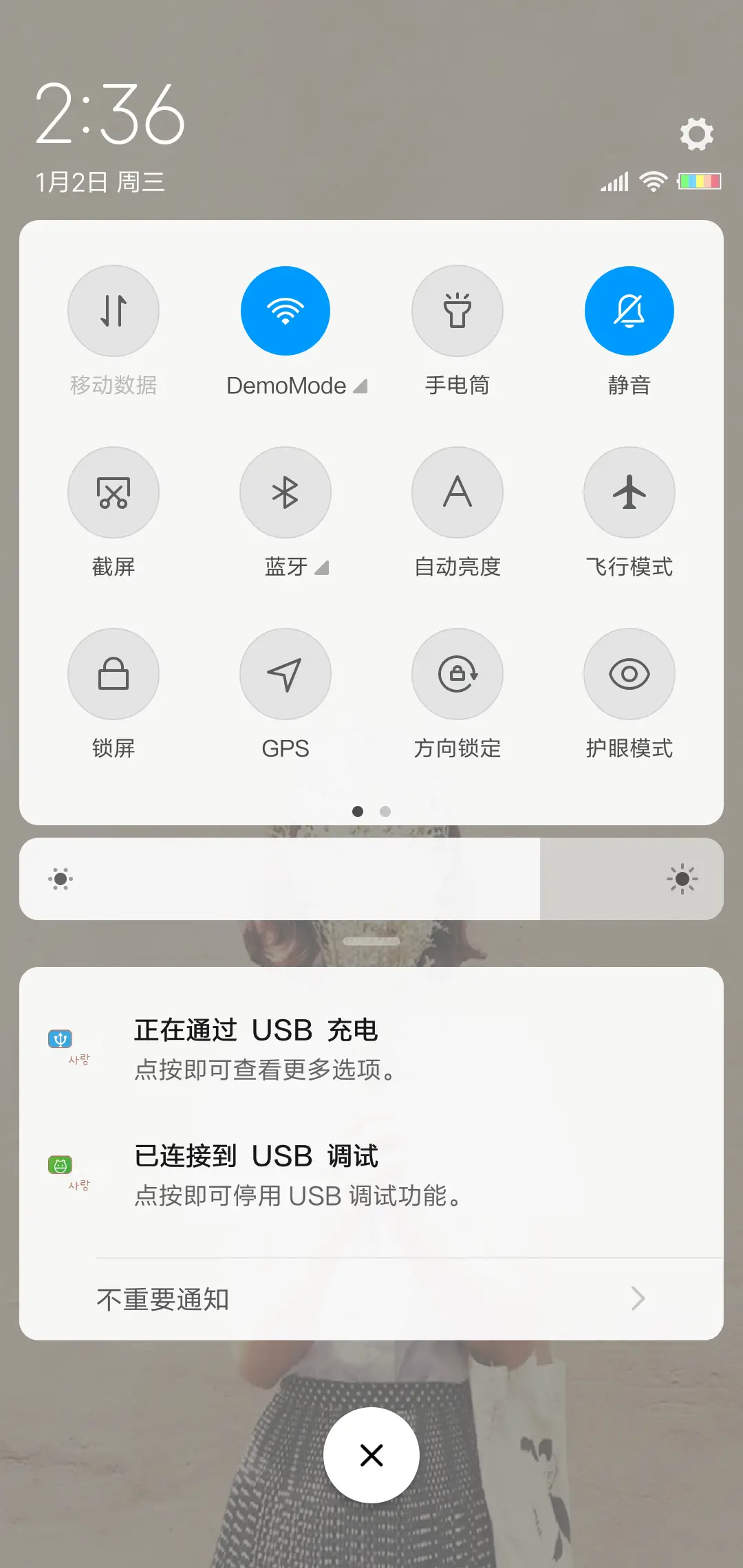The height and width of the screenshot is (1568, 743).
Task: Disable silent mode
Action: pyautogui.click(x=629, y=310)
